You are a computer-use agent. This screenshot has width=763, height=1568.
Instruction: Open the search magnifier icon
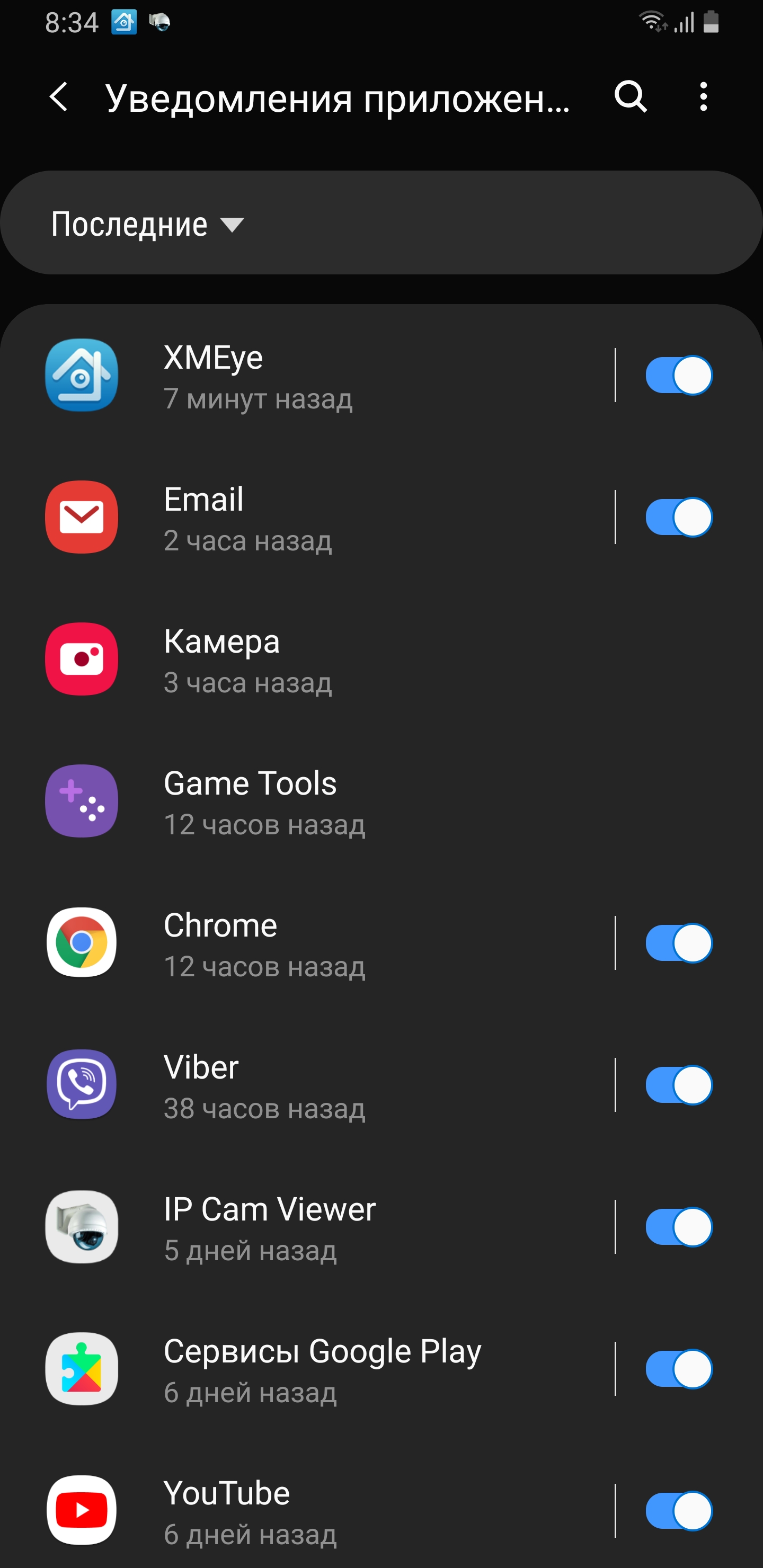pyautogui.click(x=630, y=97)
